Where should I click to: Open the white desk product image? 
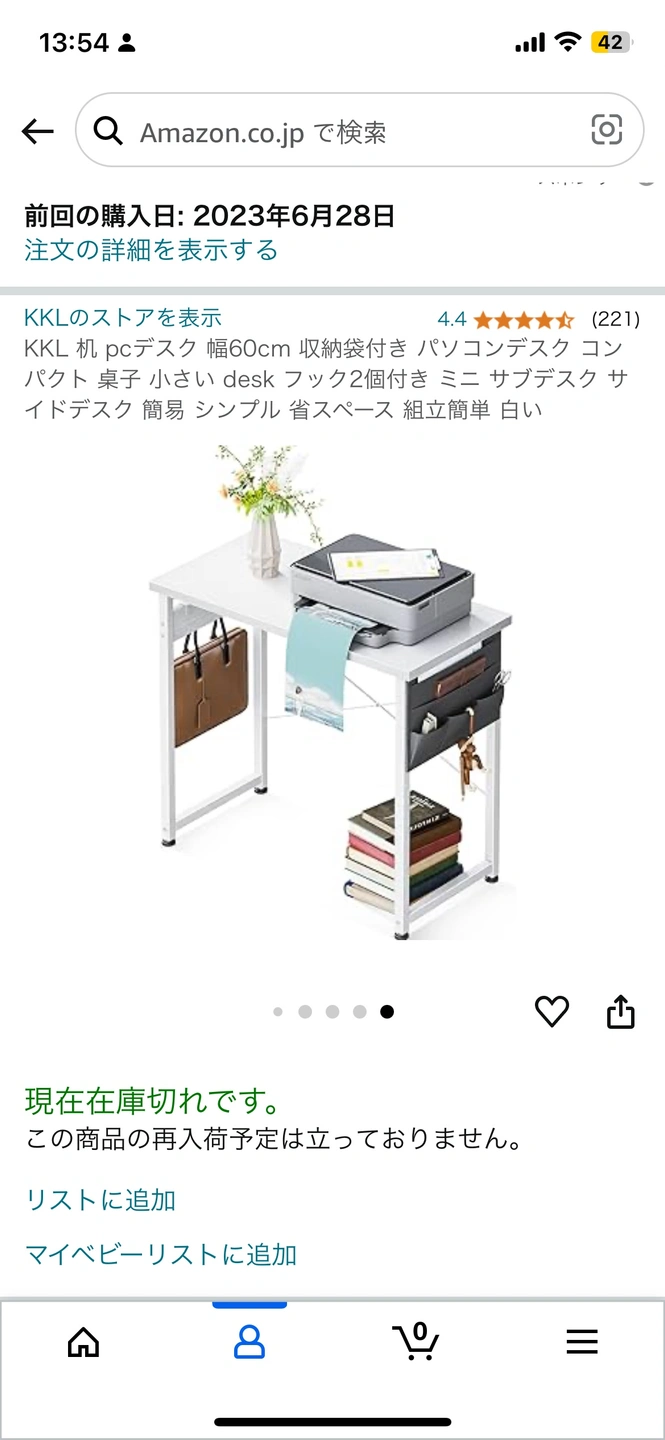point(332,690)
